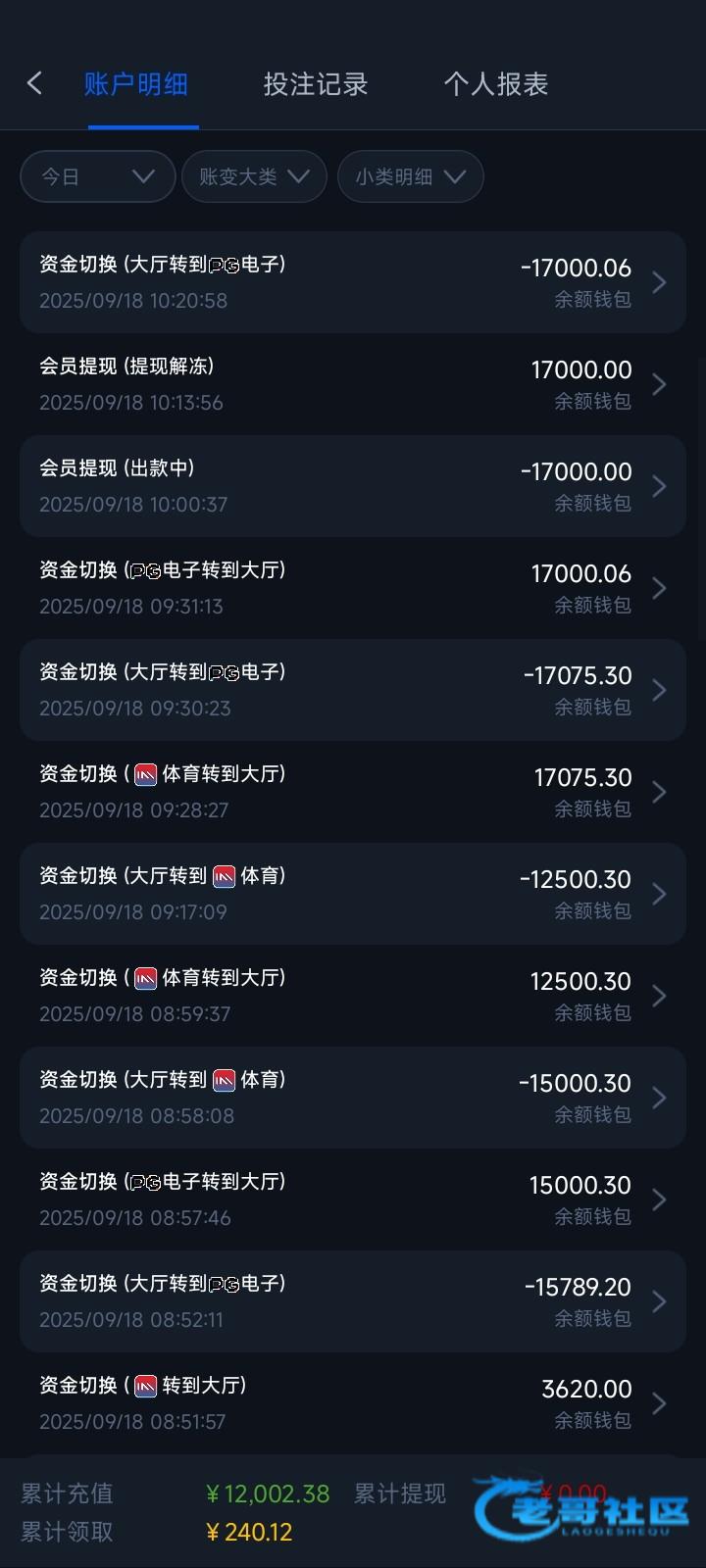Image resolution: width=706 pixels, height=1568 pixels.
Task: Open the -15789.20 transfer record
Action: [x=353, y=1301]
